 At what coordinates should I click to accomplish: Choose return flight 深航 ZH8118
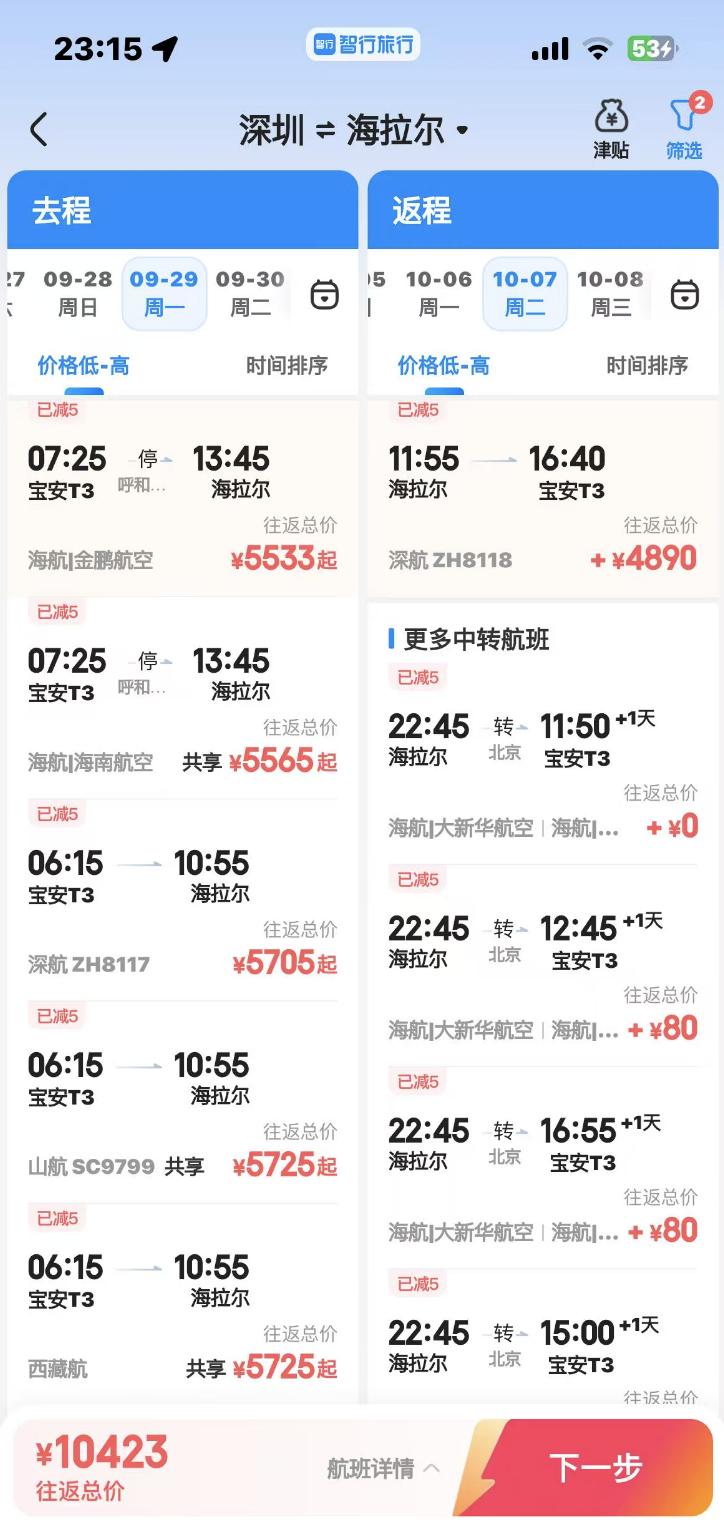coord(542,500)
